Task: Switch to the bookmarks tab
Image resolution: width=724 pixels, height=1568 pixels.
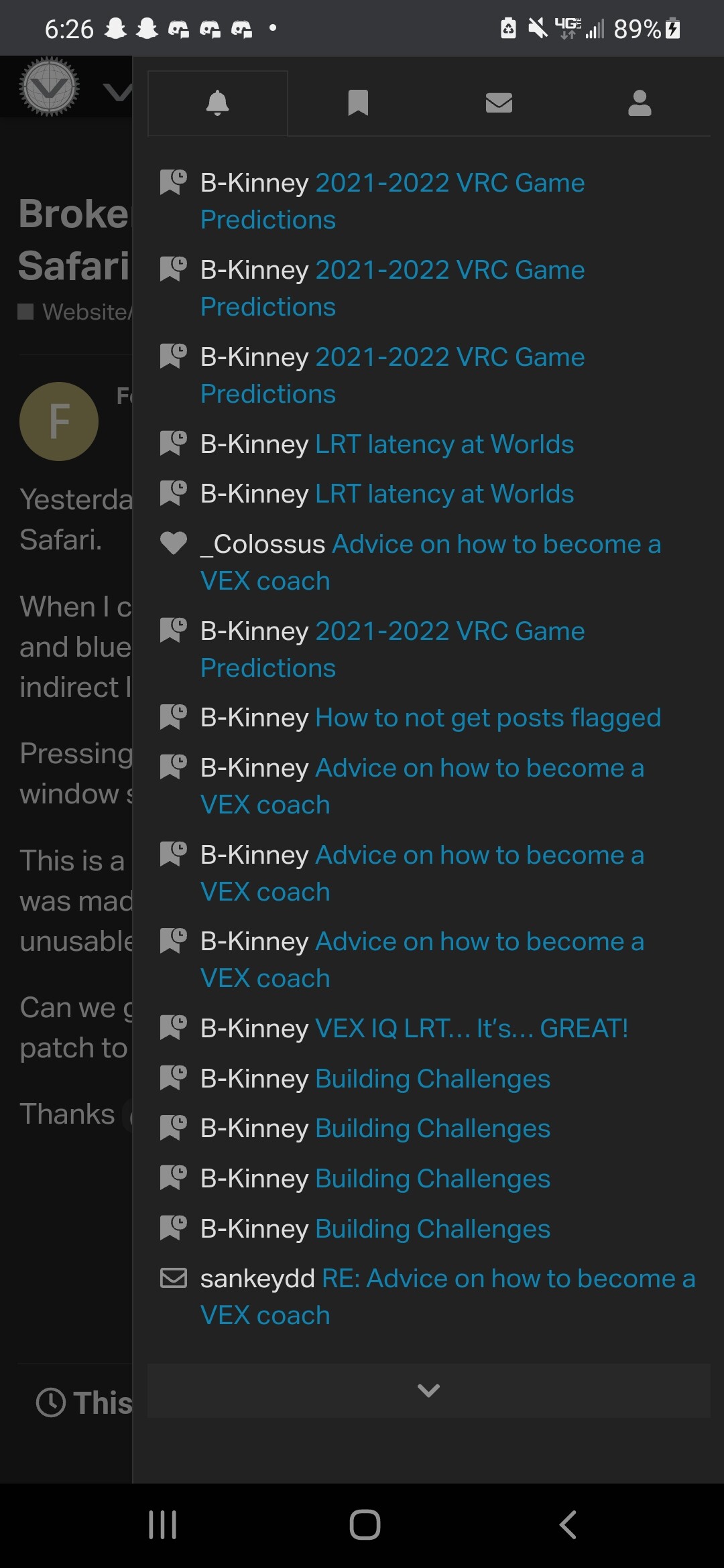Action: coord(358,103)
